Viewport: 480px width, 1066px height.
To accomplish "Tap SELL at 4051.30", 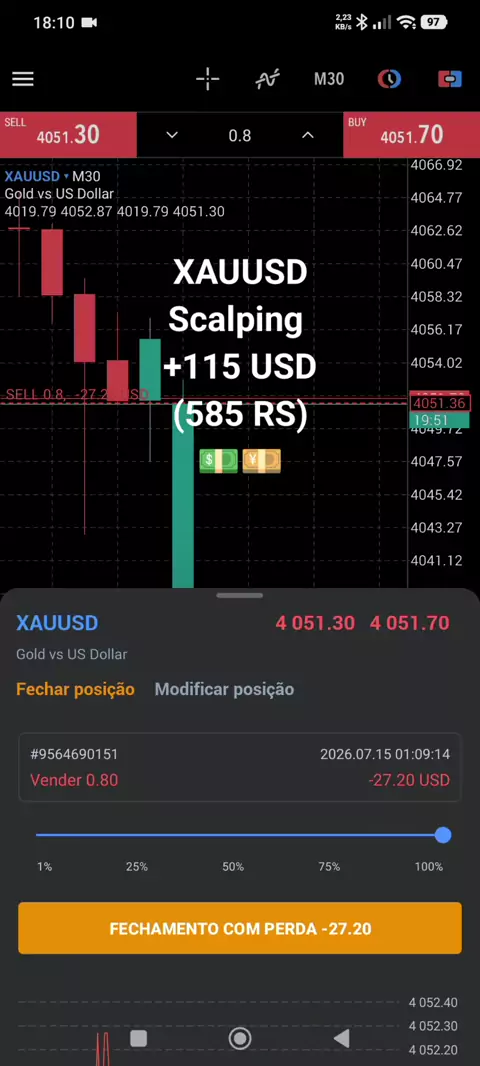I will [x=68, y=135].
